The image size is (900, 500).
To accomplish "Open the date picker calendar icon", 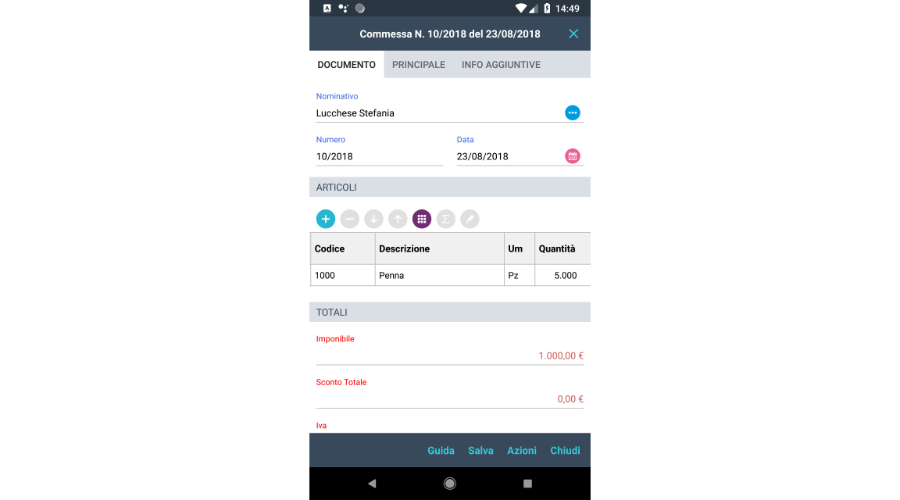I will (573, 156).
